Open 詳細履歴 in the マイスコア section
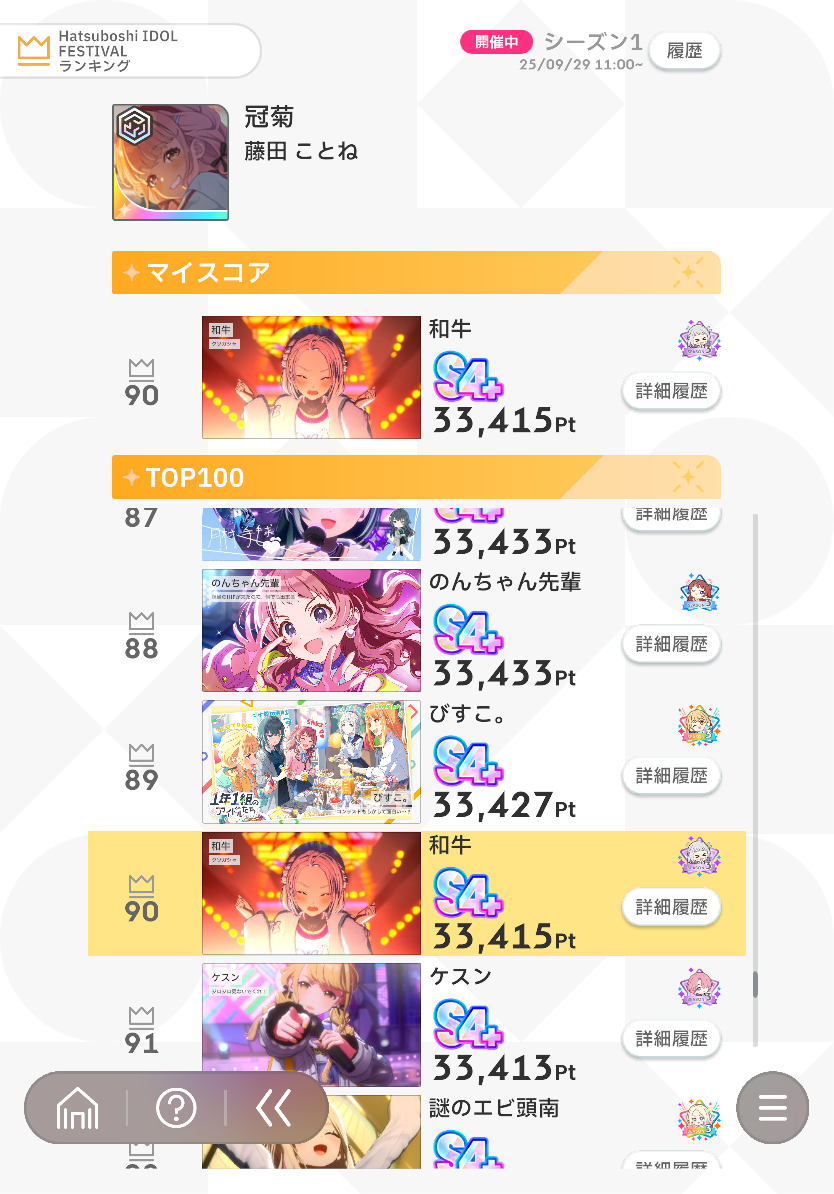 (671, 391)
